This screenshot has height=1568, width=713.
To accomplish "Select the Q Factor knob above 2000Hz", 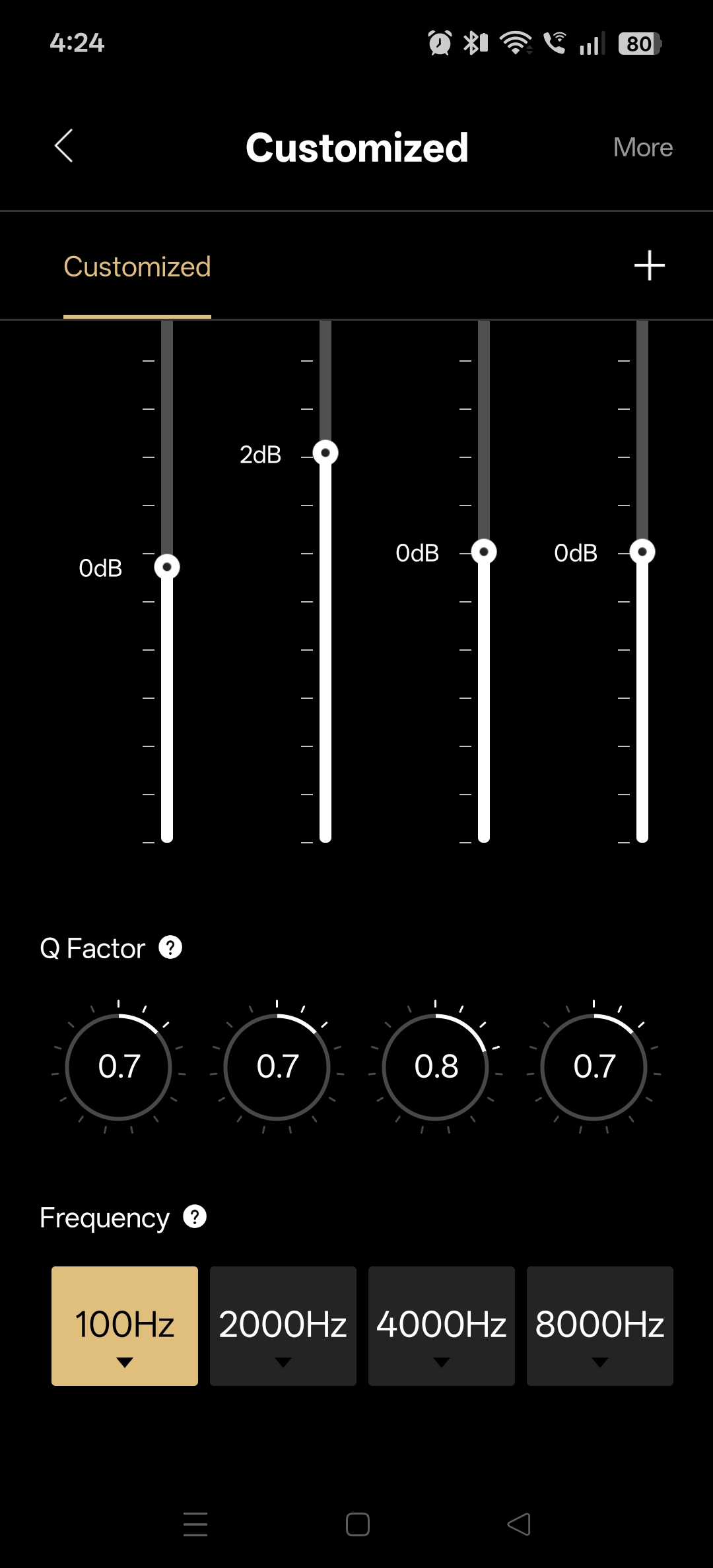I will click(277, 1066).
